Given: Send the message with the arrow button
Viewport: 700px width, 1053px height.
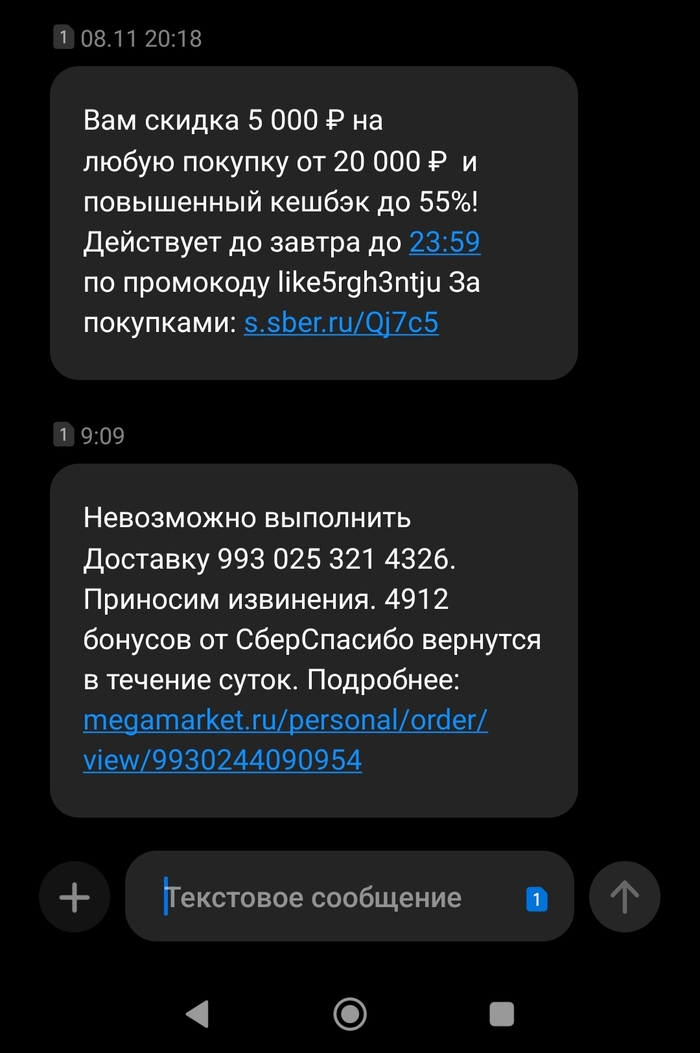Looking at the screenshot, I should pyautogui.click(x=624, y=897).
